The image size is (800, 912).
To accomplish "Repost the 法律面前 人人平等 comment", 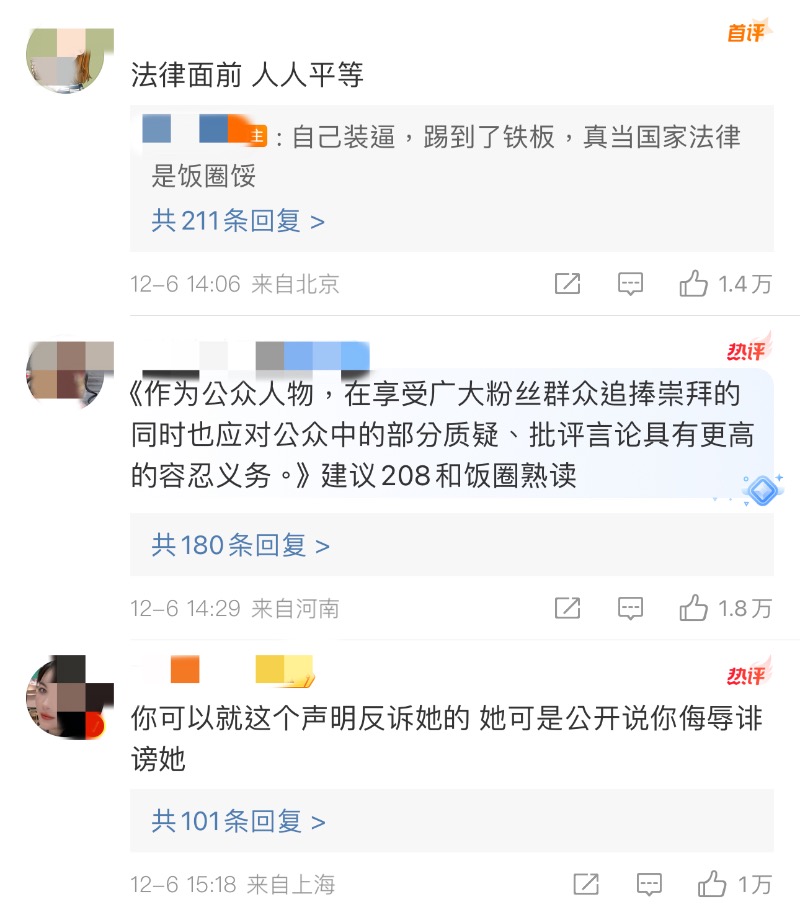I will tap(567, 284).
